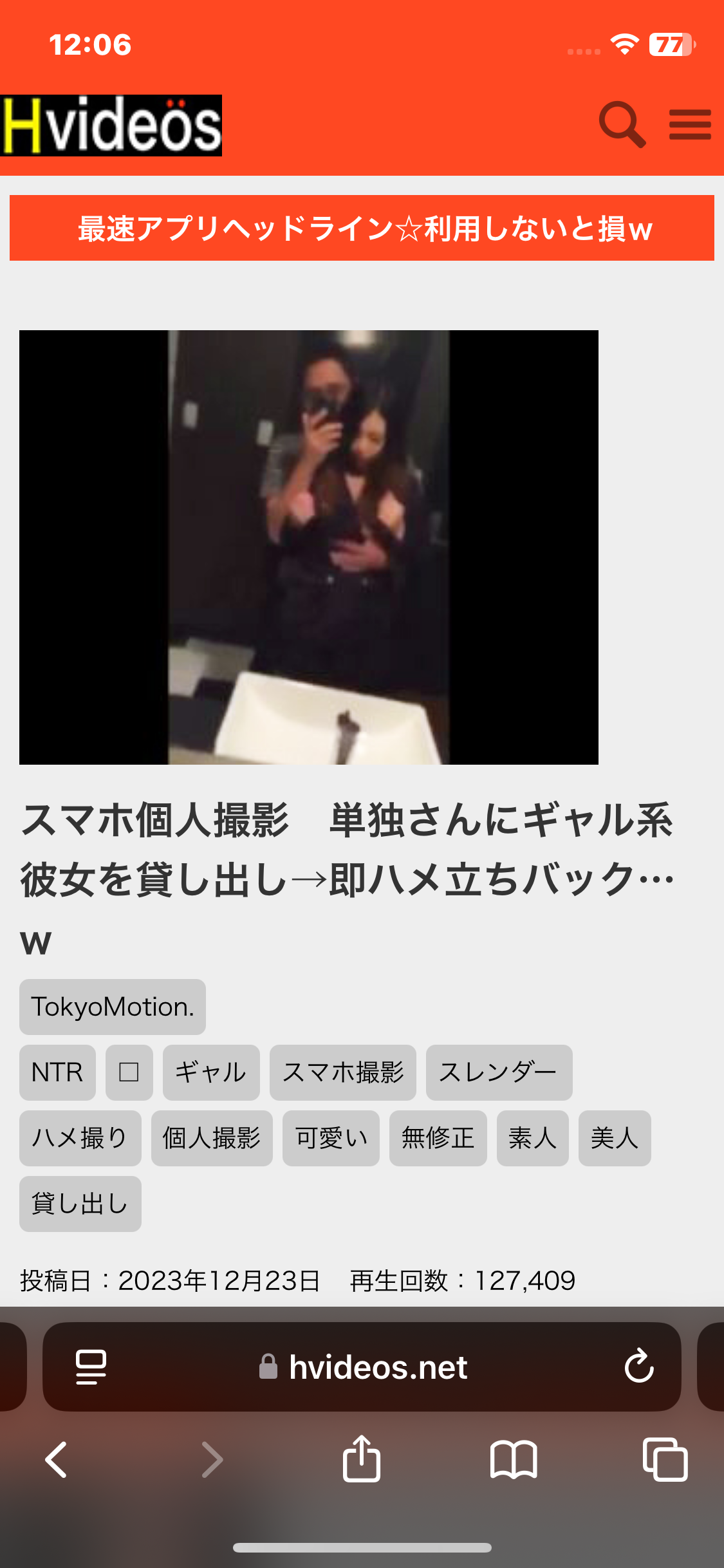Screen dimensions: 724x1568
Task: Open the hamburger menu
Action: (x=690, y=124)
